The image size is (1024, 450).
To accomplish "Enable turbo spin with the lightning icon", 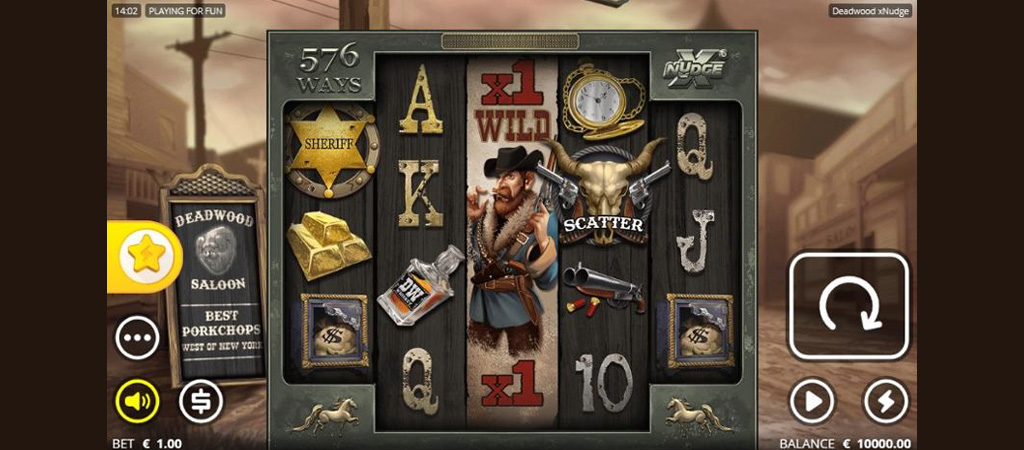I will 886,402.
